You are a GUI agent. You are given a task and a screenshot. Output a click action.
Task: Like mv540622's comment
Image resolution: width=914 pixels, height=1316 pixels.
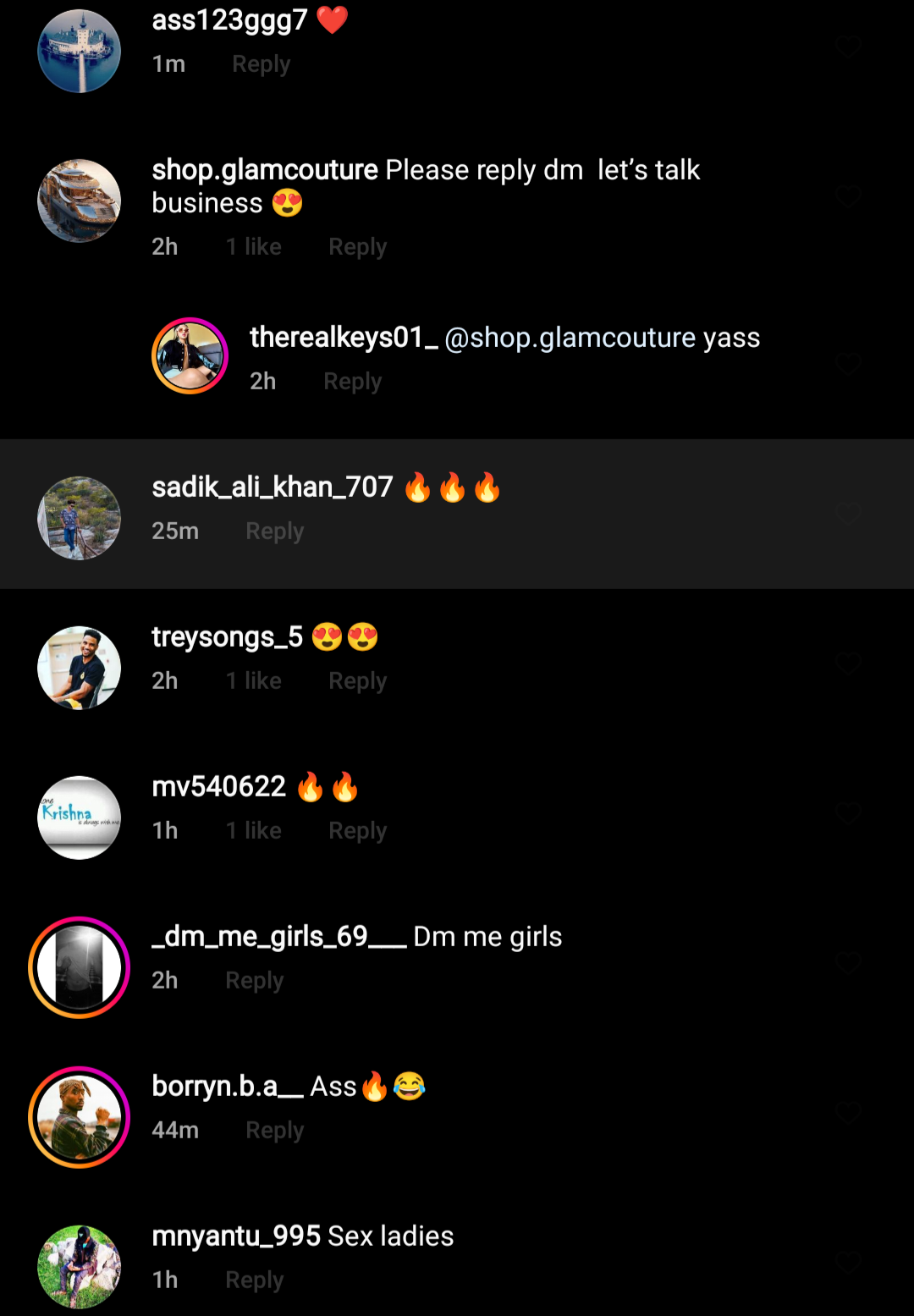[848, 813]
